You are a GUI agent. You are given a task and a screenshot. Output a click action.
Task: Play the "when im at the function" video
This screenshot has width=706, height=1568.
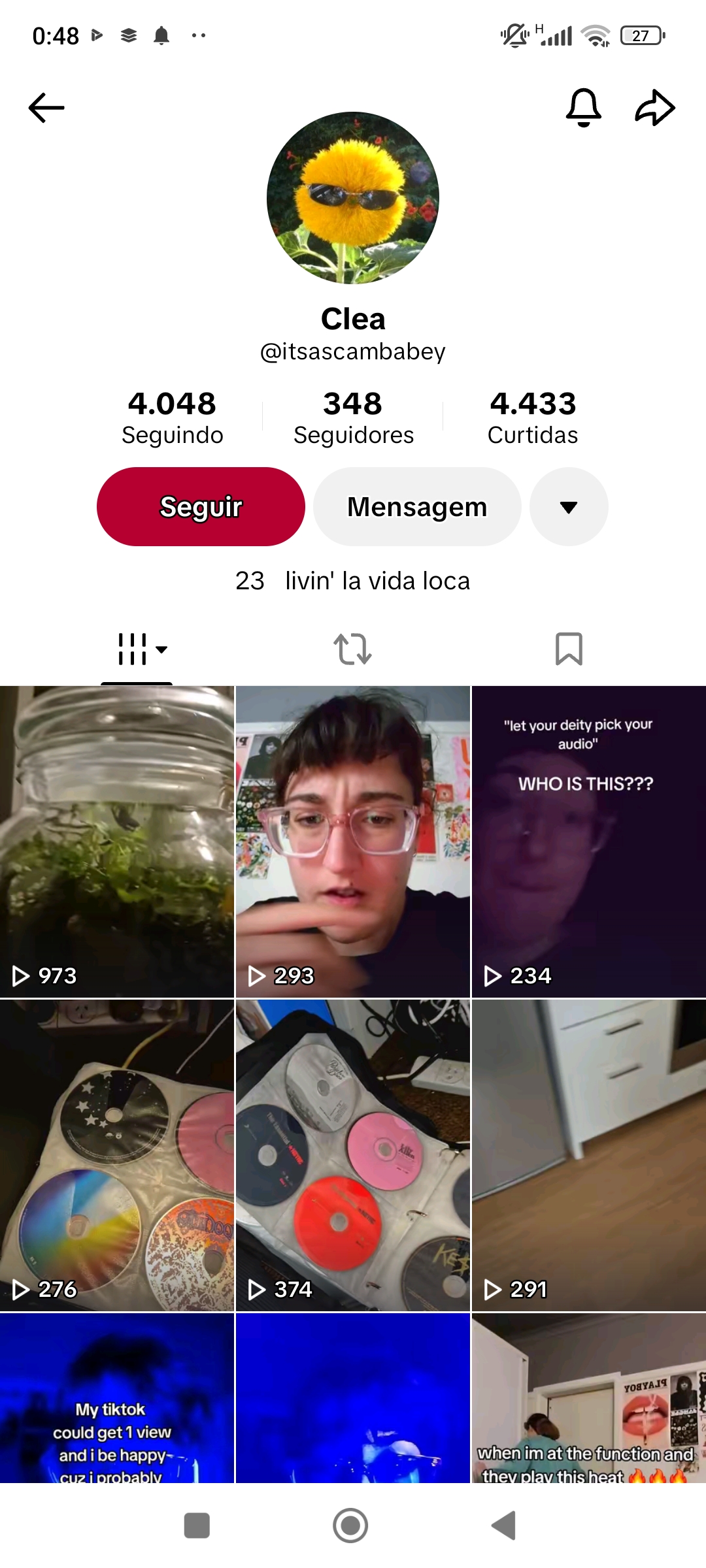pos(588,1398)
